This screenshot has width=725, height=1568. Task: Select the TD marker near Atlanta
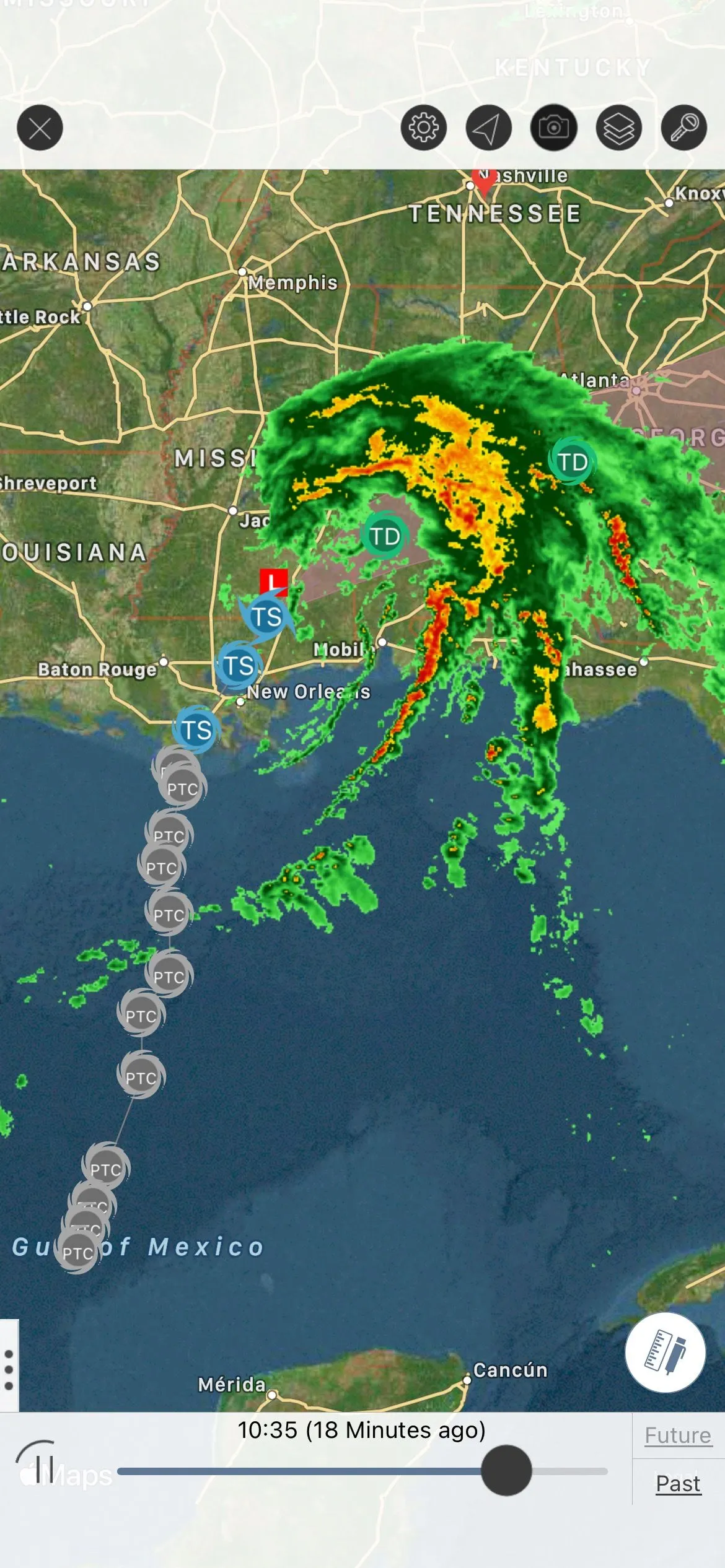pos(572,461)
